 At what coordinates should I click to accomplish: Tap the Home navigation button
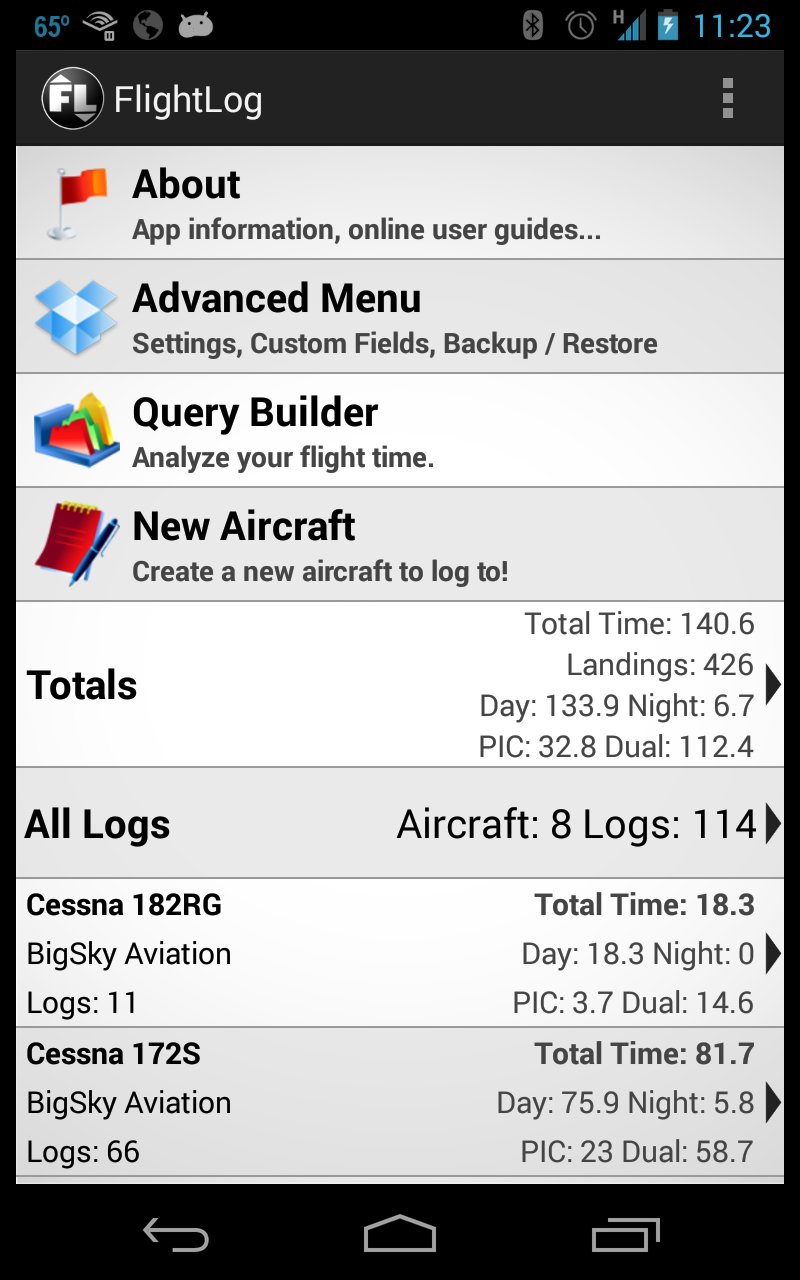400,1235
